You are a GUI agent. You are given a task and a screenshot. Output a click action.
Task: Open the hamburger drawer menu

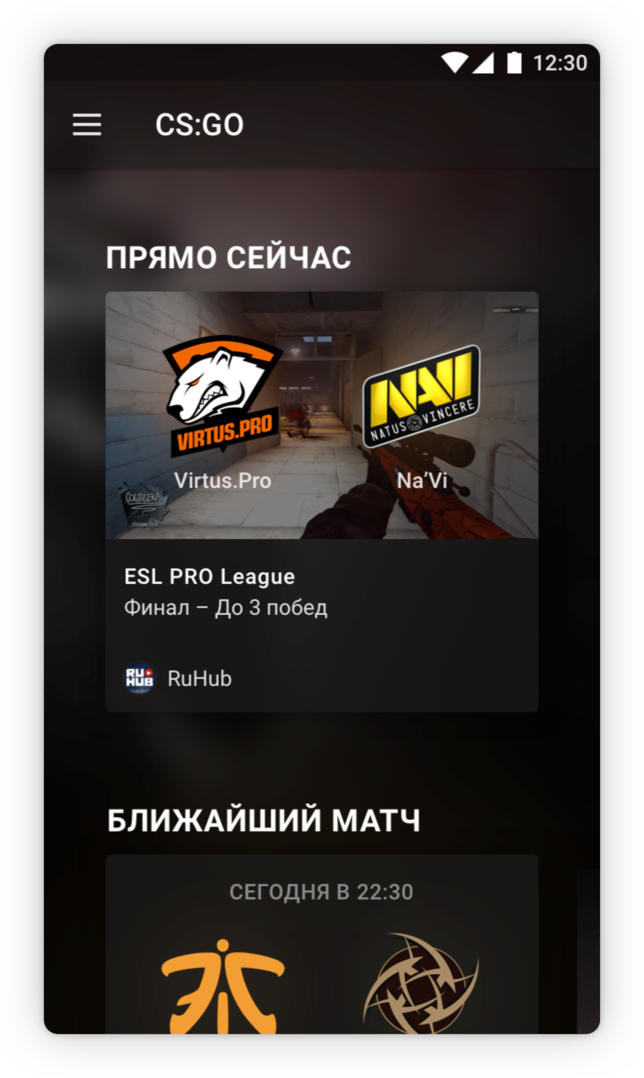coord(87,125)
